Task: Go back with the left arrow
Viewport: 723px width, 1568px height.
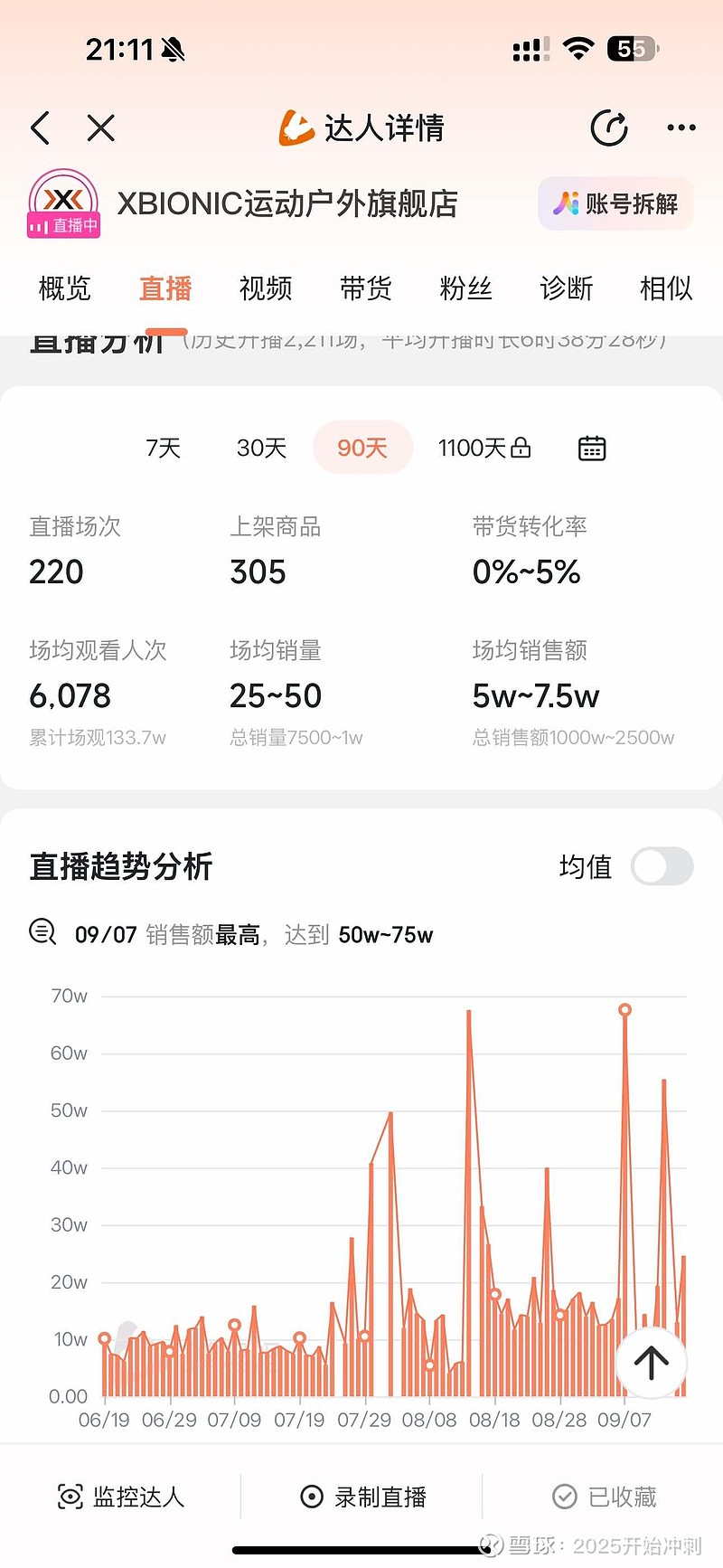Action: click(x=40, y=128)
